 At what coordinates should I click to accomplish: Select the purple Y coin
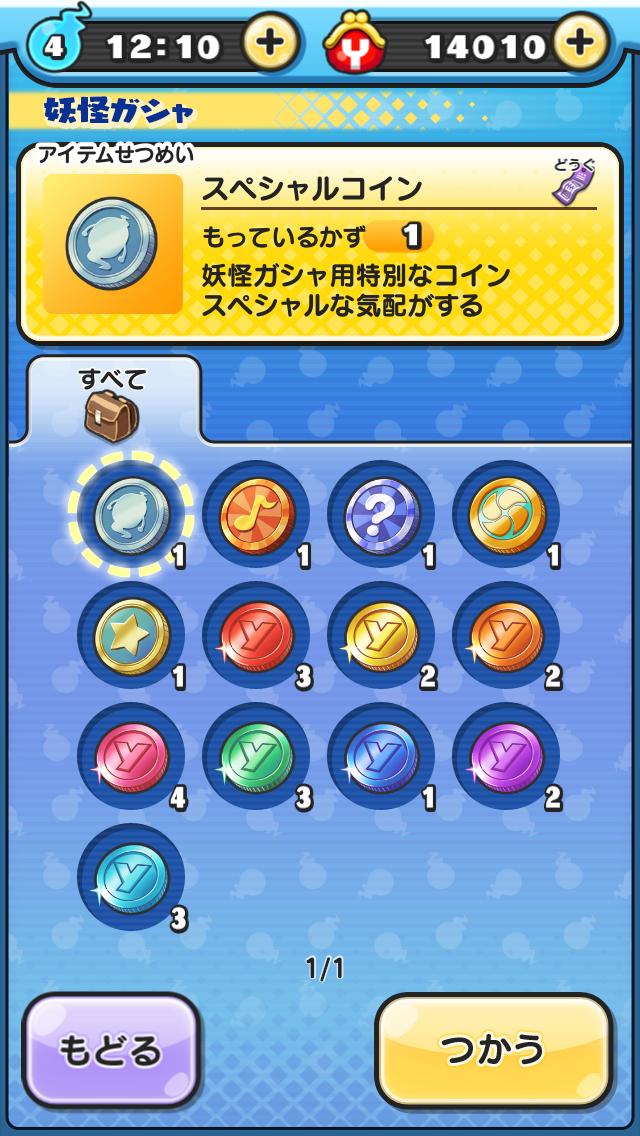pyautogui.click(x=507, y=757)
